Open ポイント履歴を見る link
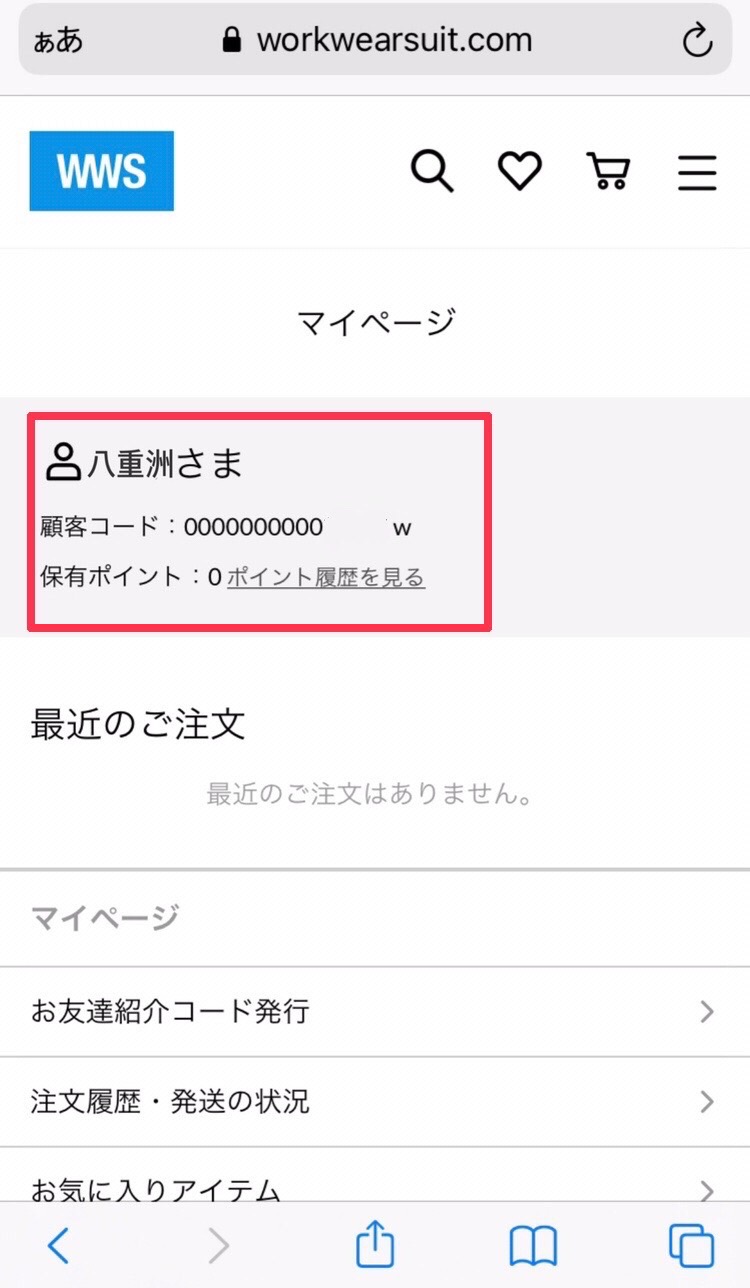The width and height of the screenshot is (750, 1288). (x=326, y=577)
